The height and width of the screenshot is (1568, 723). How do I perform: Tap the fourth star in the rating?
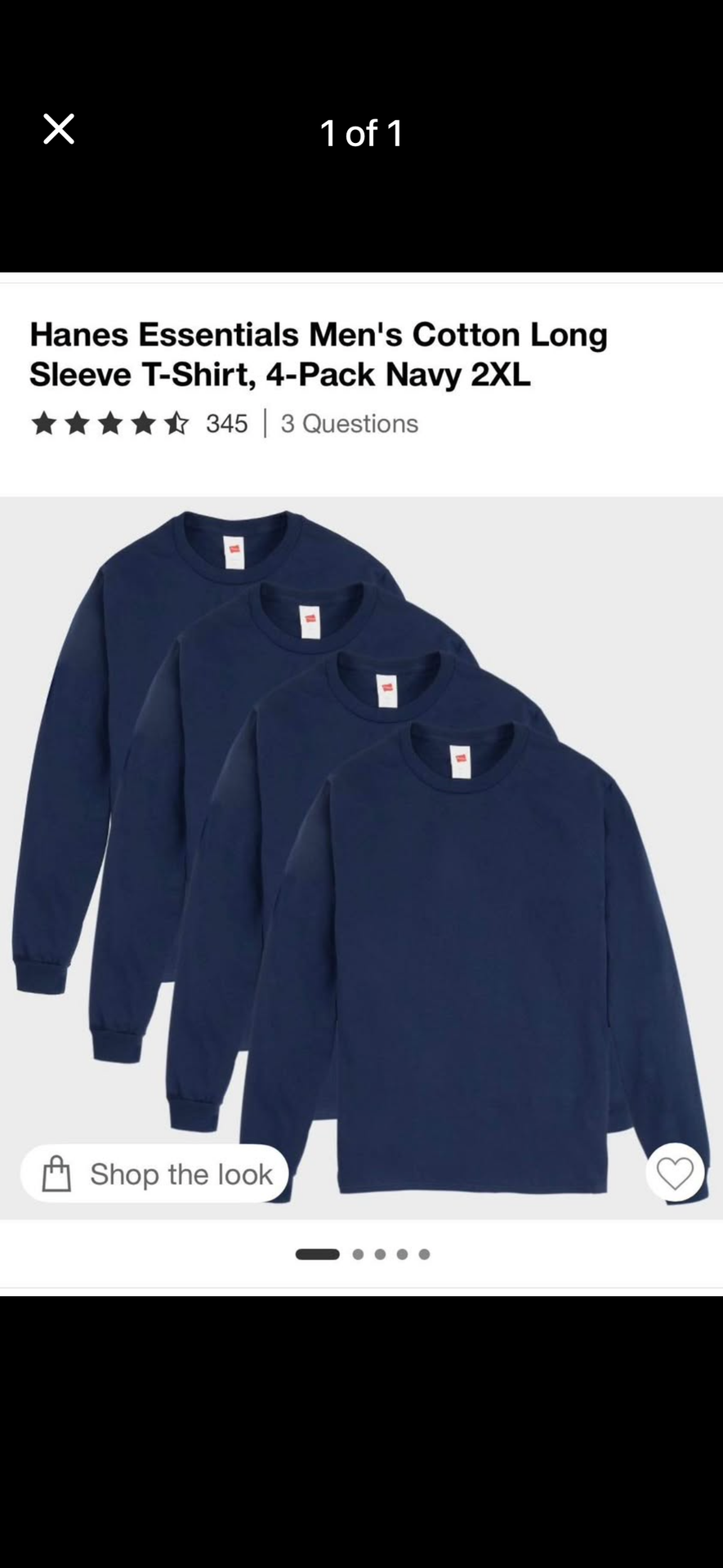(x=141, y=423)
